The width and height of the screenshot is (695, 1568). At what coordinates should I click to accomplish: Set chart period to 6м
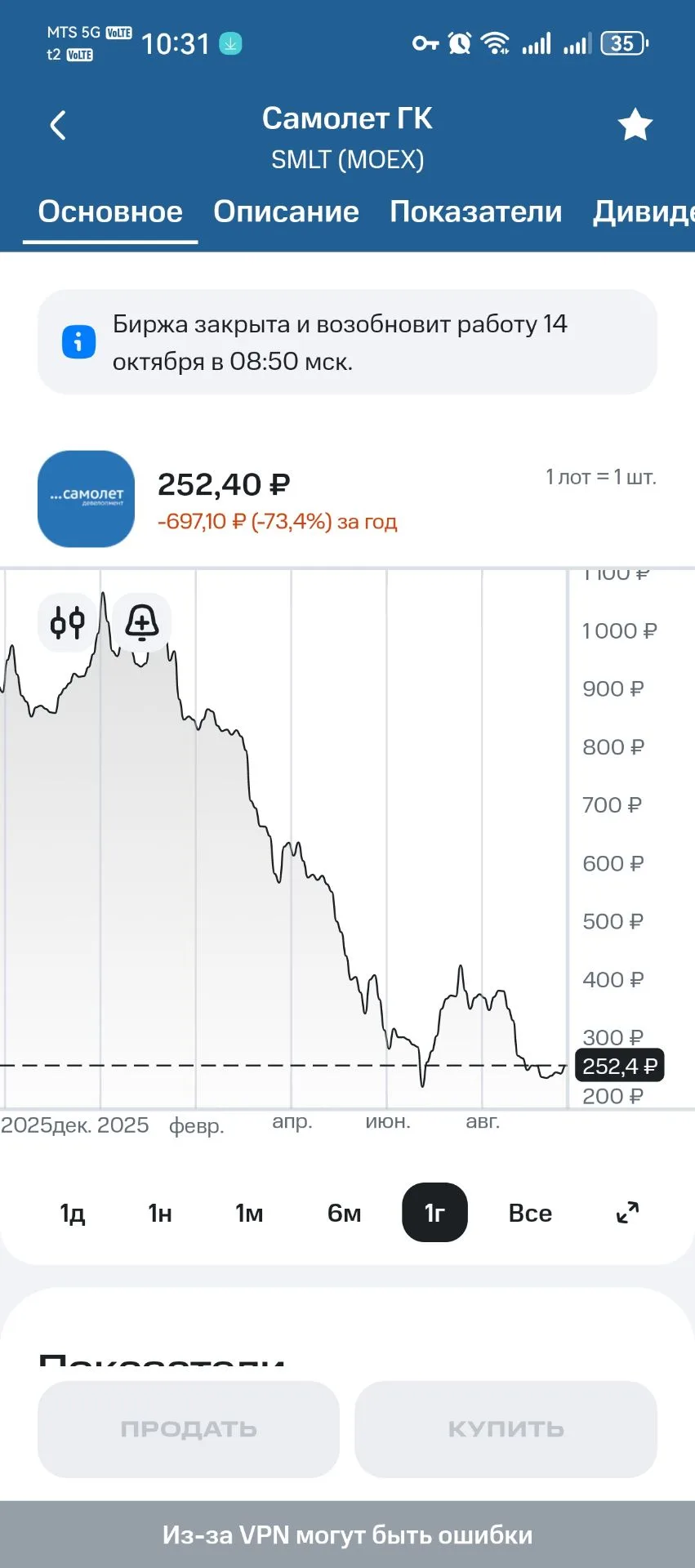[x=344, y=1213]
